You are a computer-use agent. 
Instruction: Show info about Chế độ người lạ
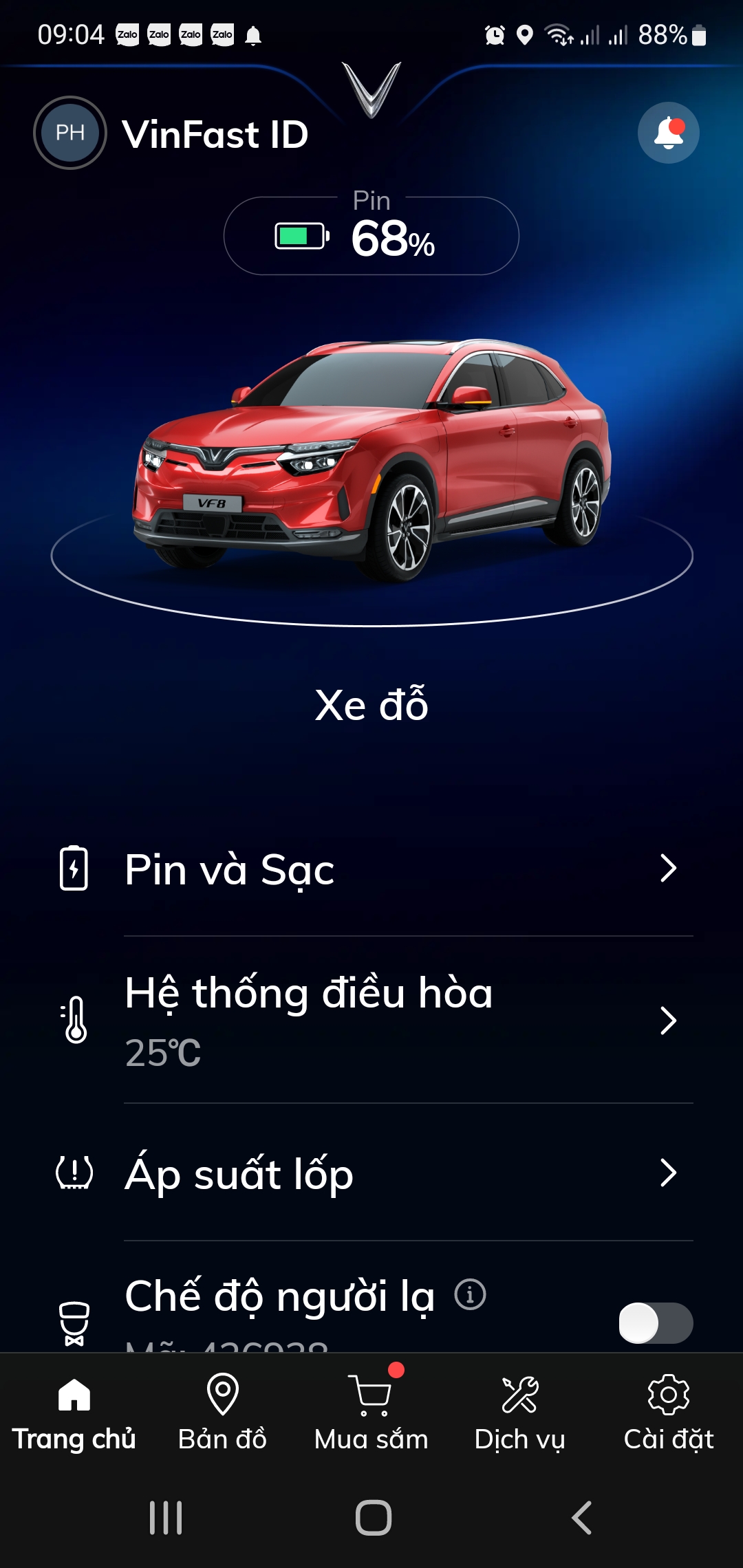(471, 1295)
